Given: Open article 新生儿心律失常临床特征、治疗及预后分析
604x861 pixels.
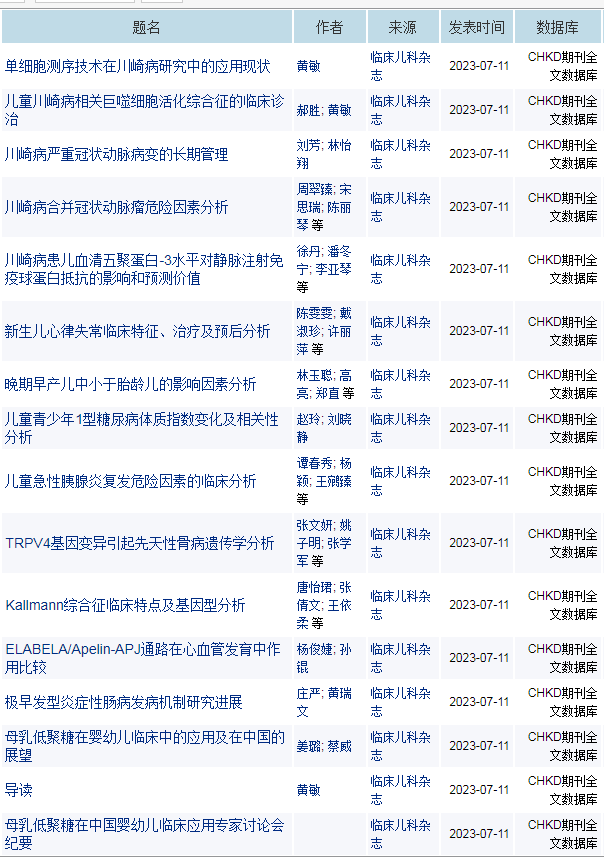Looking at the screenshot, I should [137, 331].
